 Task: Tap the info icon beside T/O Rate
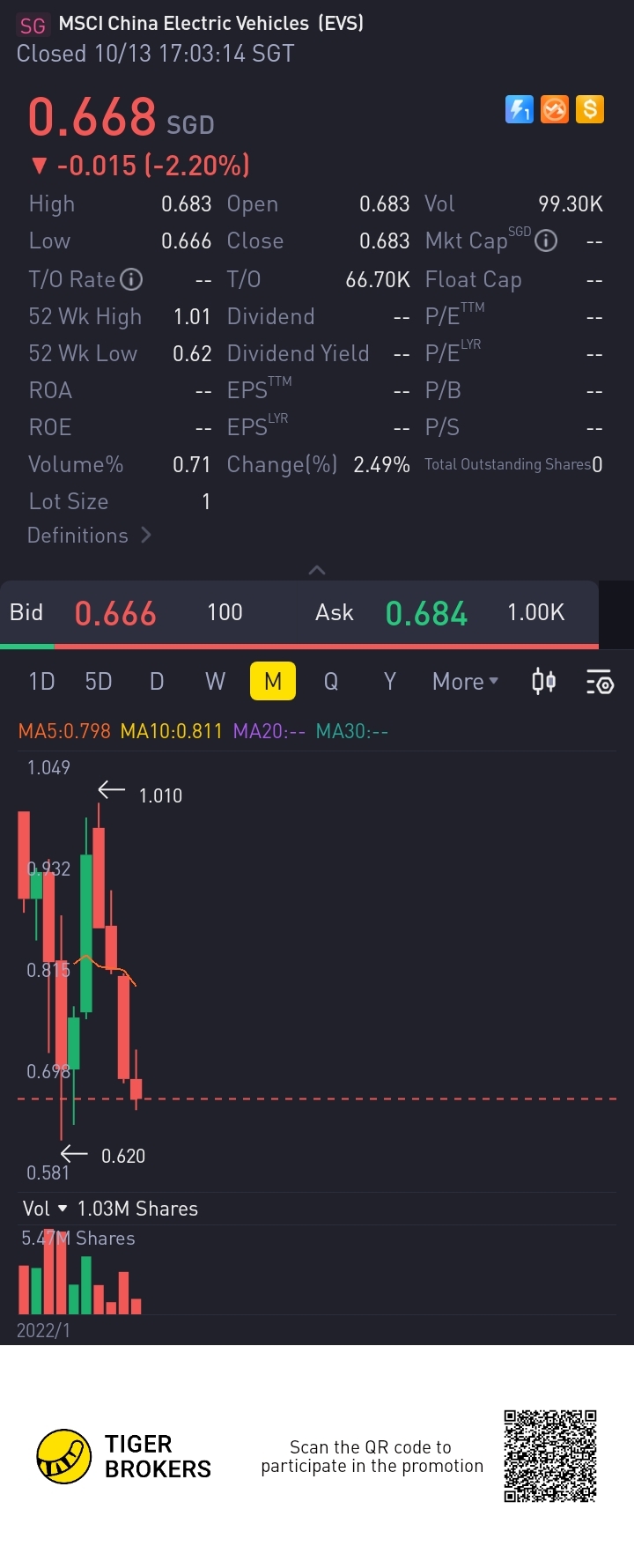tap(131, 280)
